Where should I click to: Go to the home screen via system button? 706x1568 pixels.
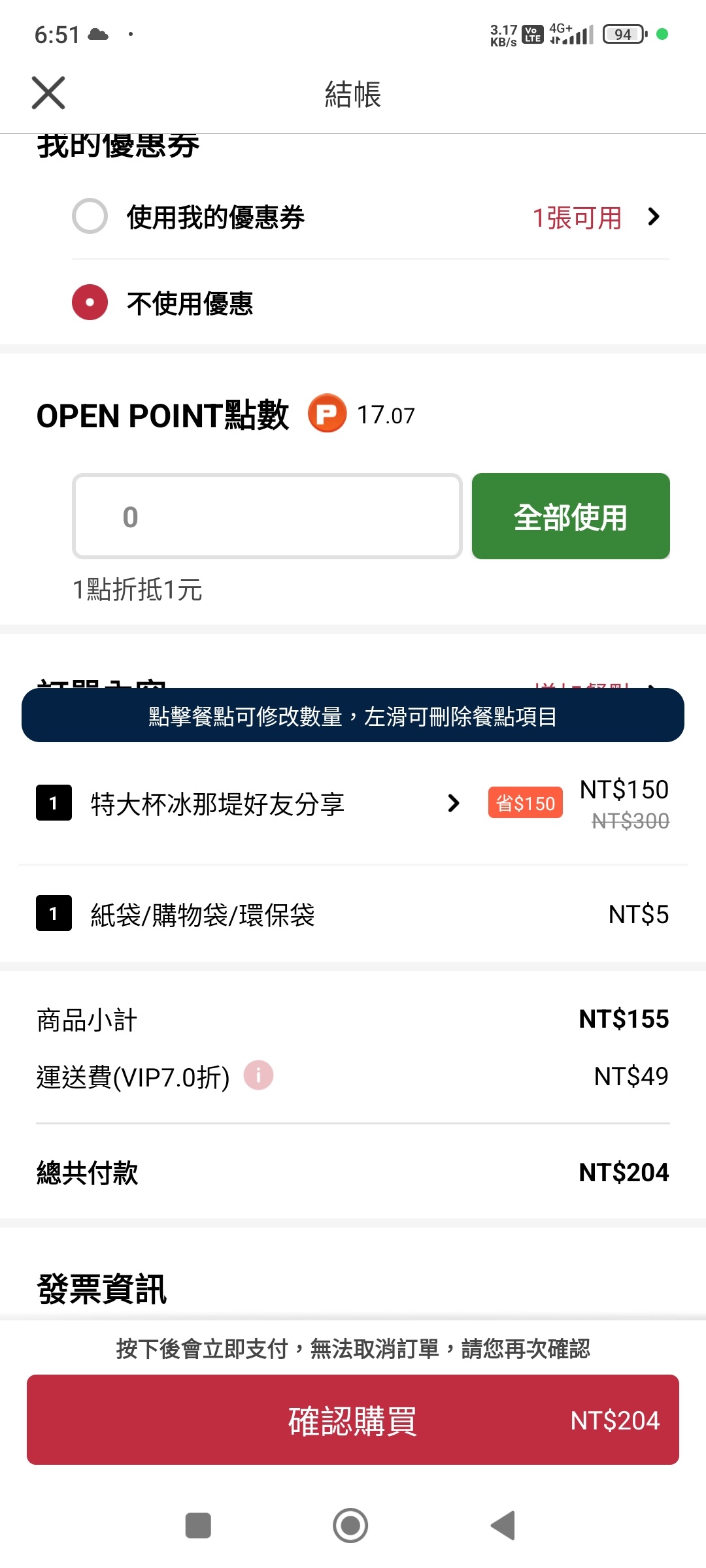350,1526
